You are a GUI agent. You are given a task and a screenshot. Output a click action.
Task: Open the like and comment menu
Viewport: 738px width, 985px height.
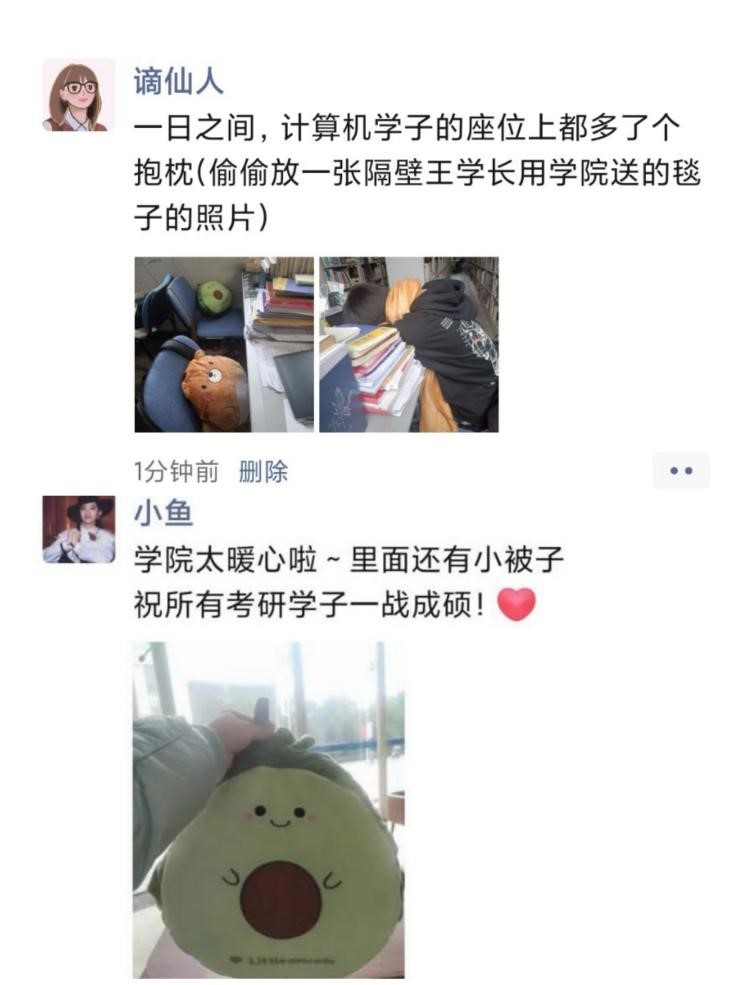tap(681, 470)
